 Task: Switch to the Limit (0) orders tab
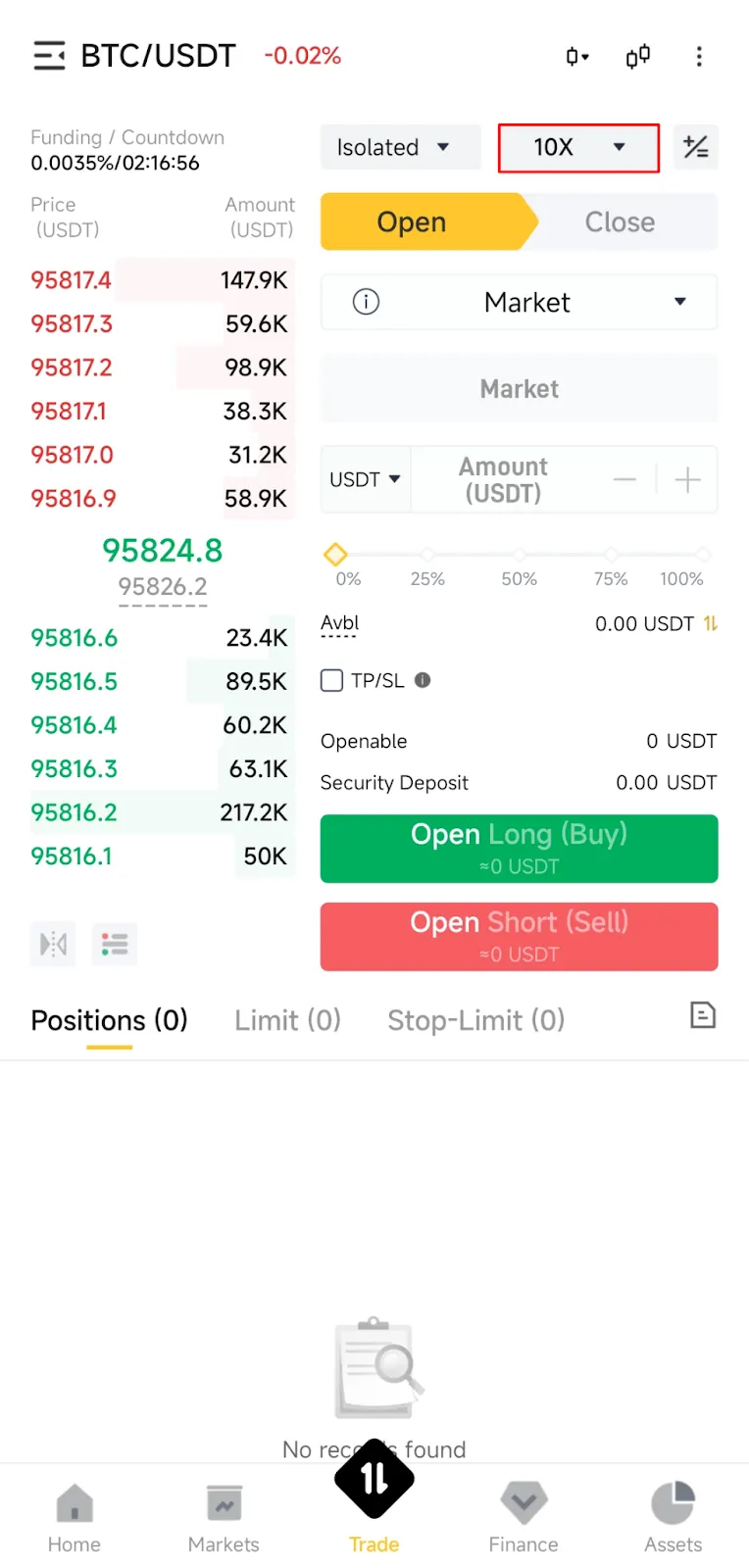click(x=287, y=1020)
